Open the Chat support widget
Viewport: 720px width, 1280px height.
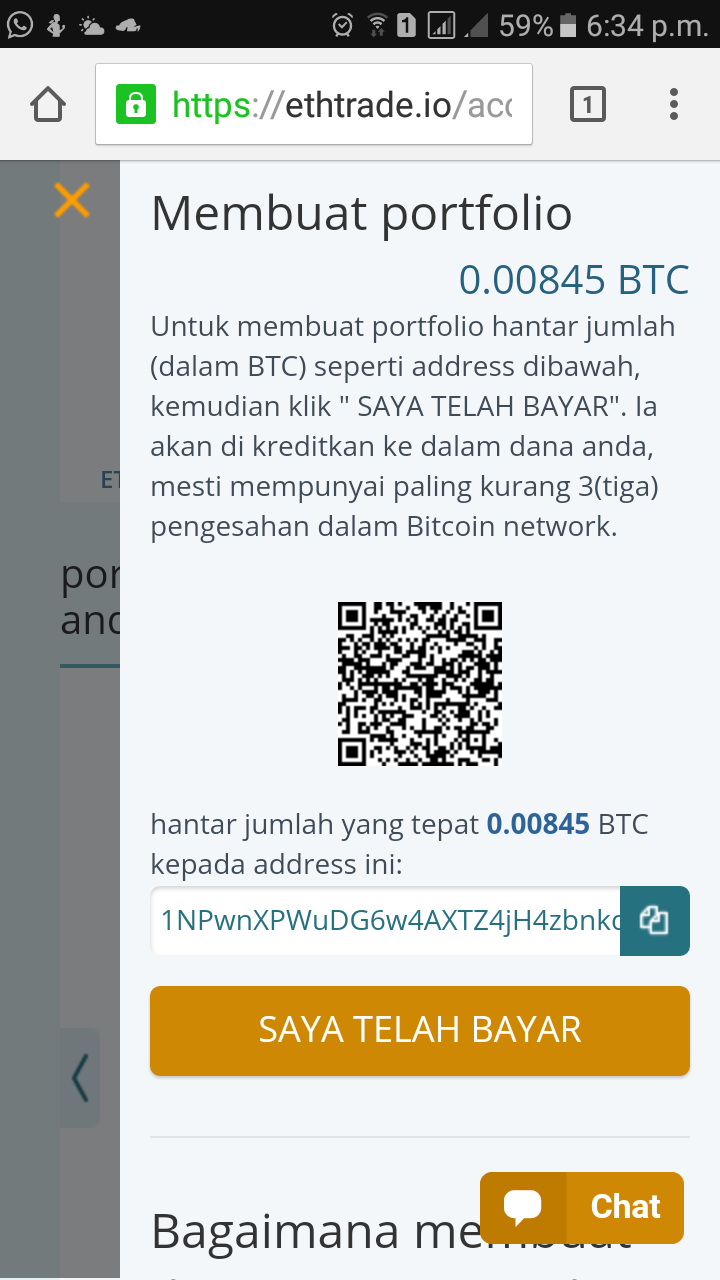[x=582, y=1207]
